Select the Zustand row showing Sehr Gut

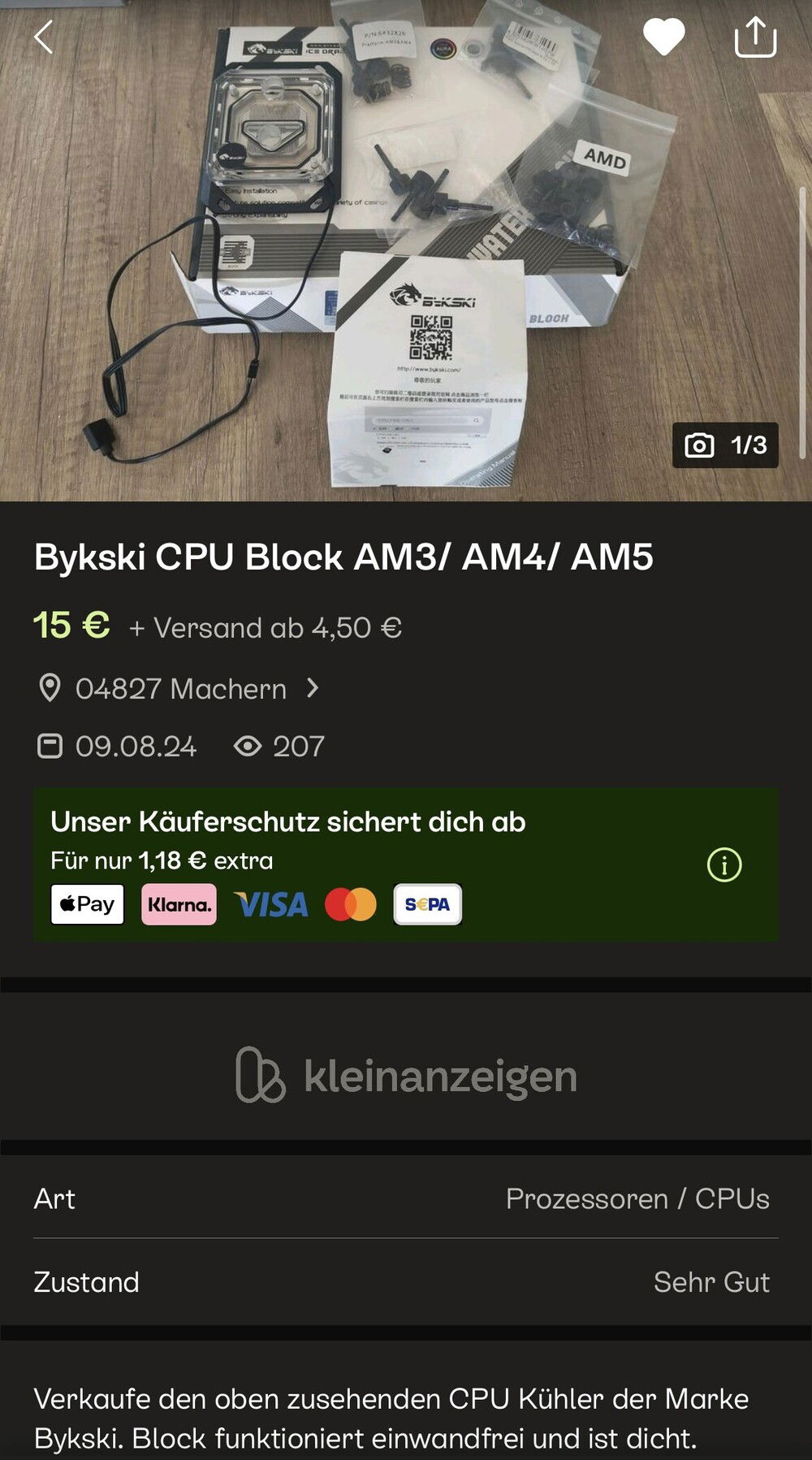click(711, 1282)
